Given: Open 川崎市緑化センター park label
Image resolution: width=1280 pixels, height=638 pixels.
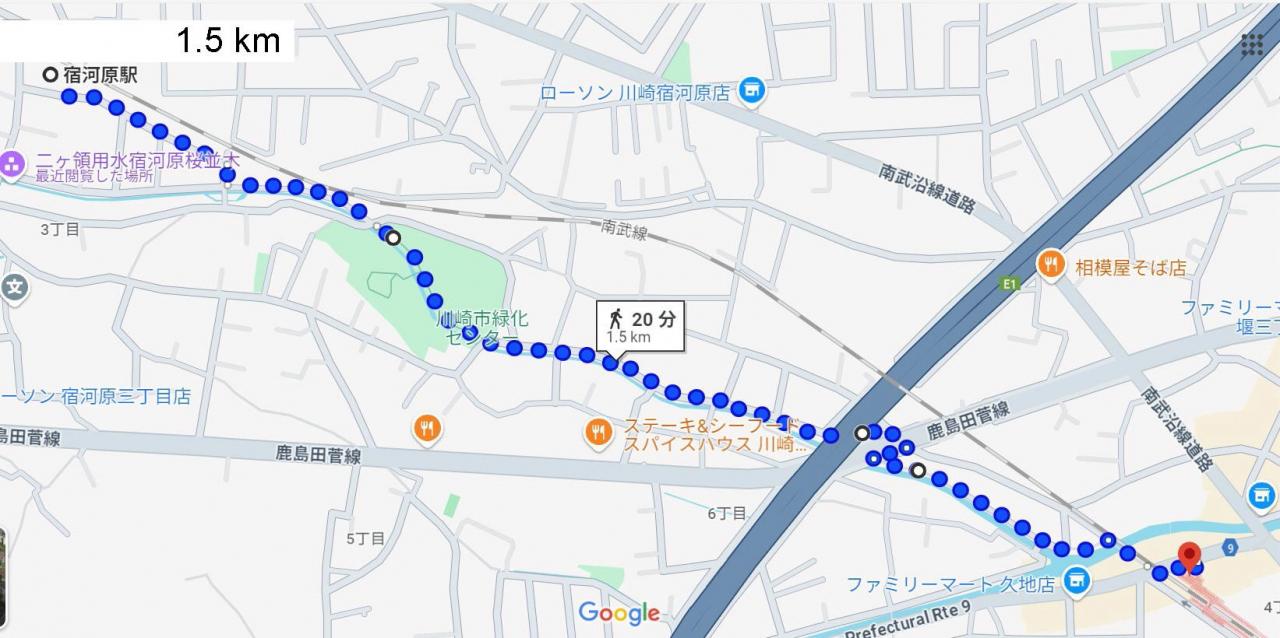Looking at the screenshot, I should point(484,326).
